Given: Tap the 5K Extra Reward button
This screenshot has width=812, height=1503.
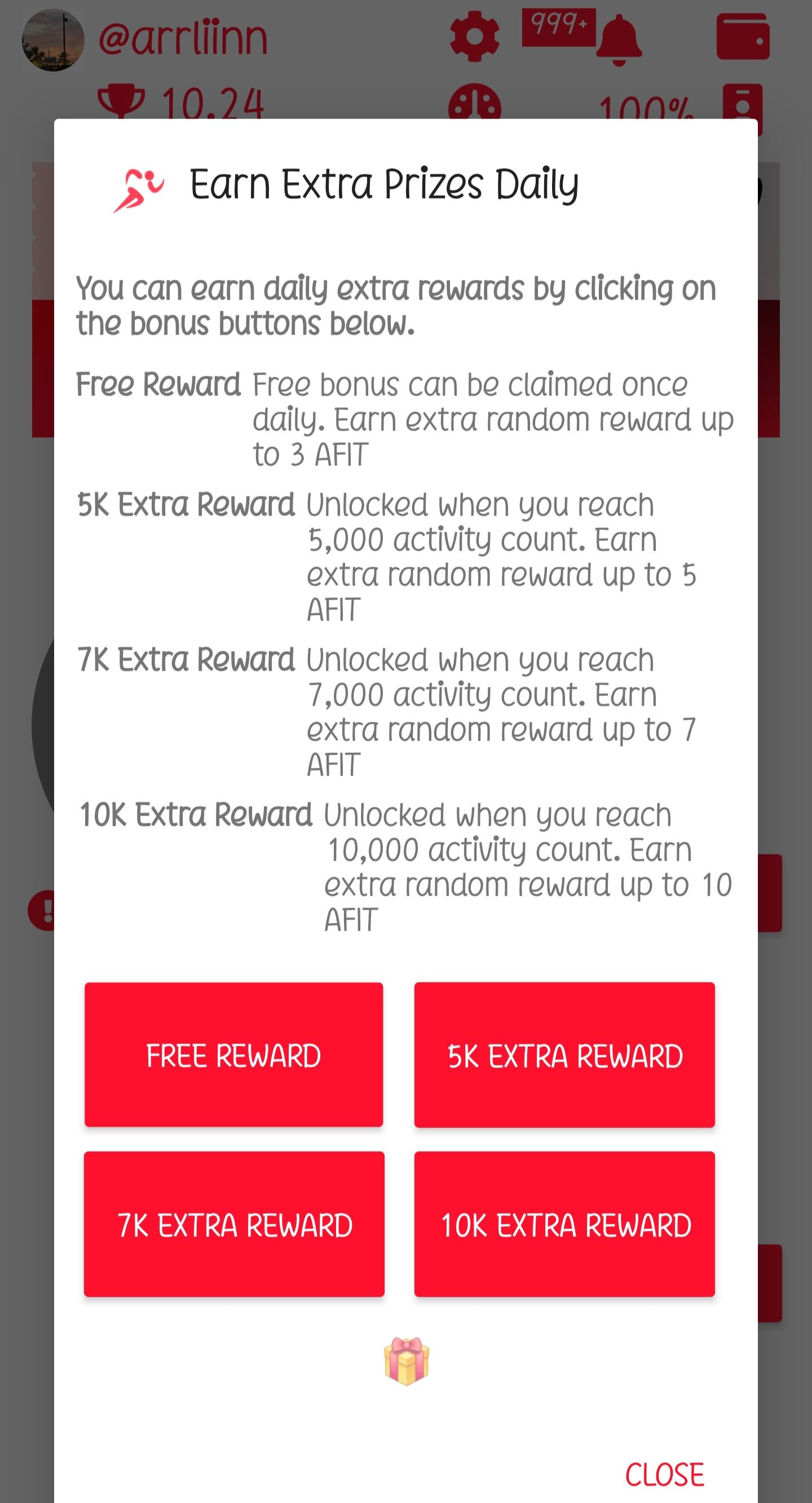Looking at the screenshot, I should pyautogui.click(x=564, y=1054).
